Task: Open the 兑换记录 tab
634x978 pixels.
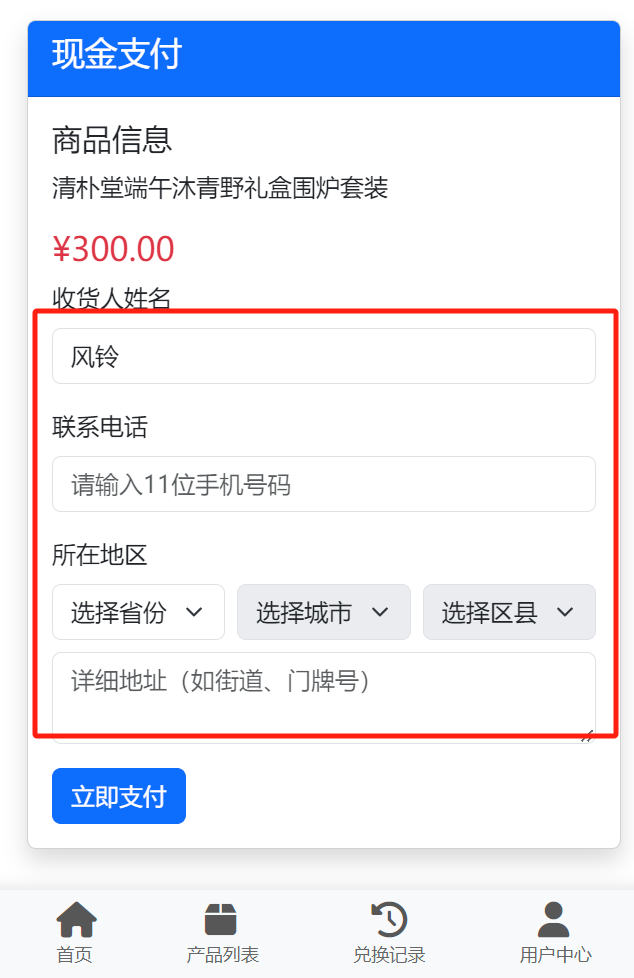Action: coord(389,932)
